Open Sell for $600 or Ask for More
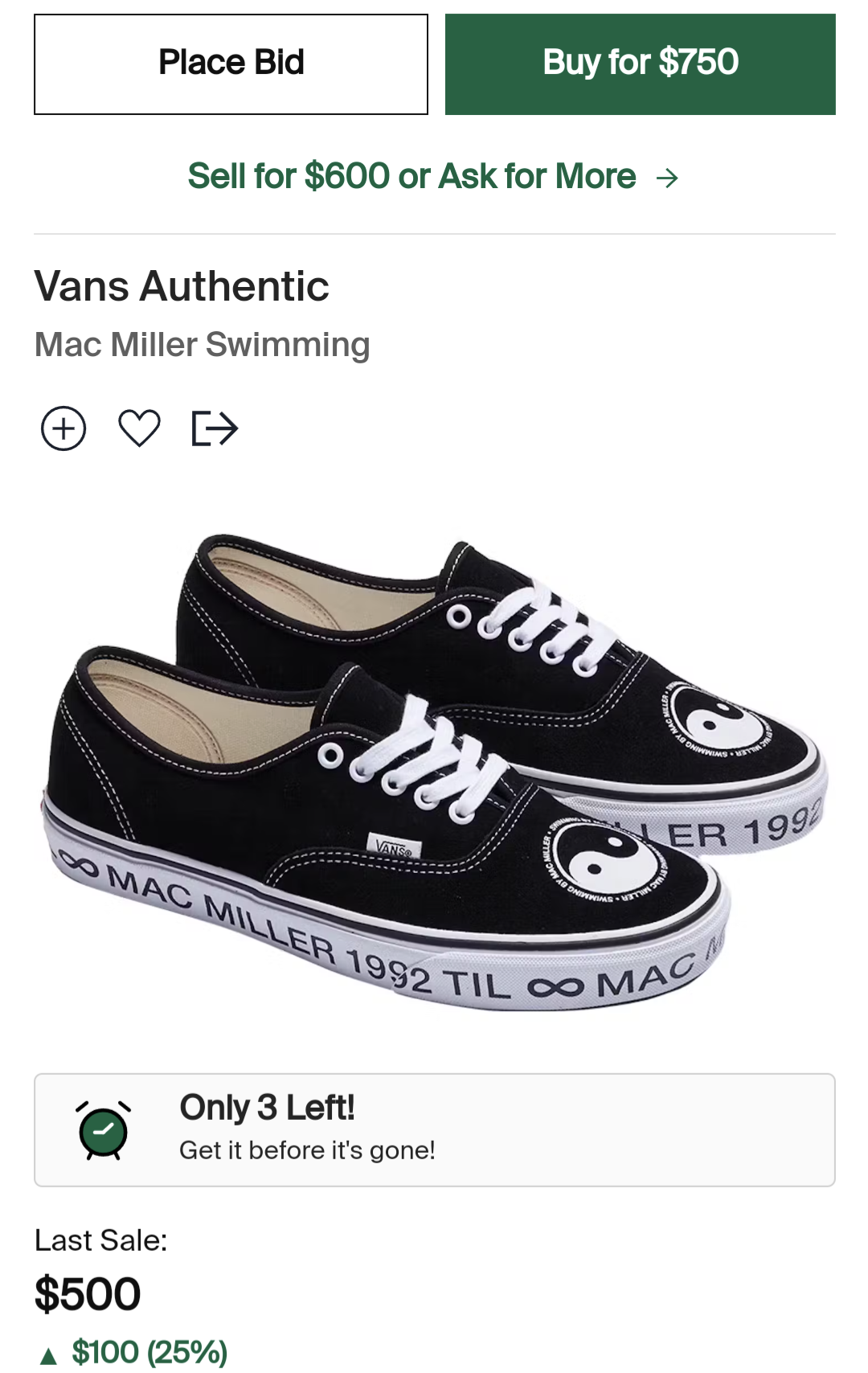 click(x=433, y=177)
